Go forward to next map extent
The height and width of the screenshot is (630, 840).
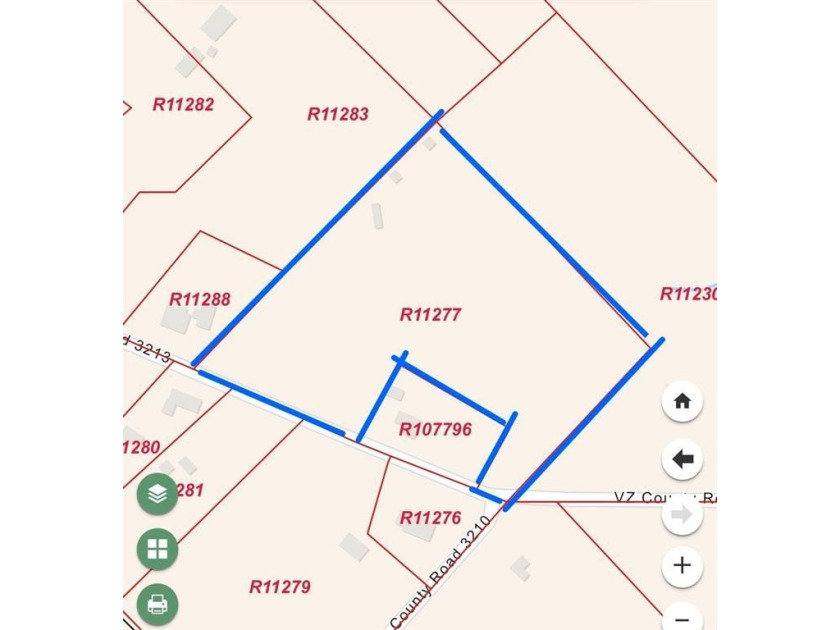(x=682, y=514)
